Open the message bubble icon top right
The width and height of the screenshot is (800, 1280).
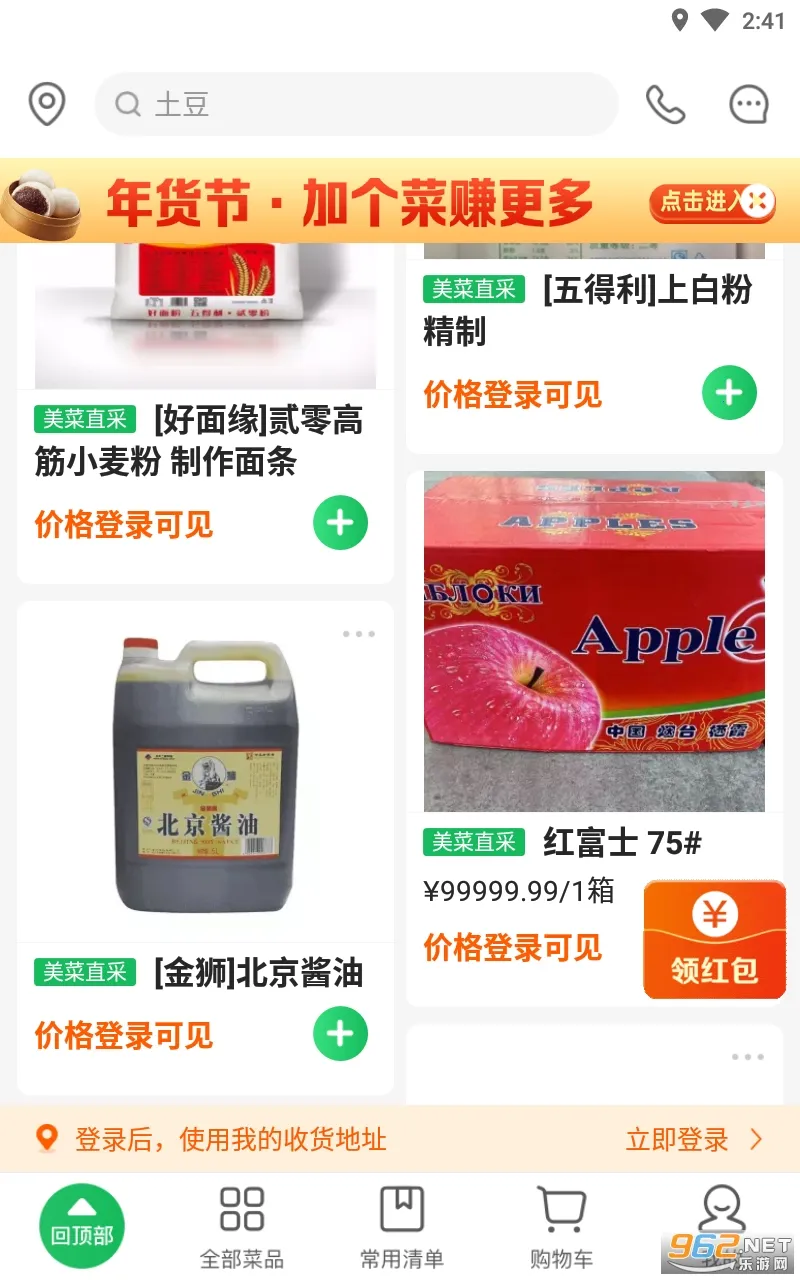(x=747, y=103)
